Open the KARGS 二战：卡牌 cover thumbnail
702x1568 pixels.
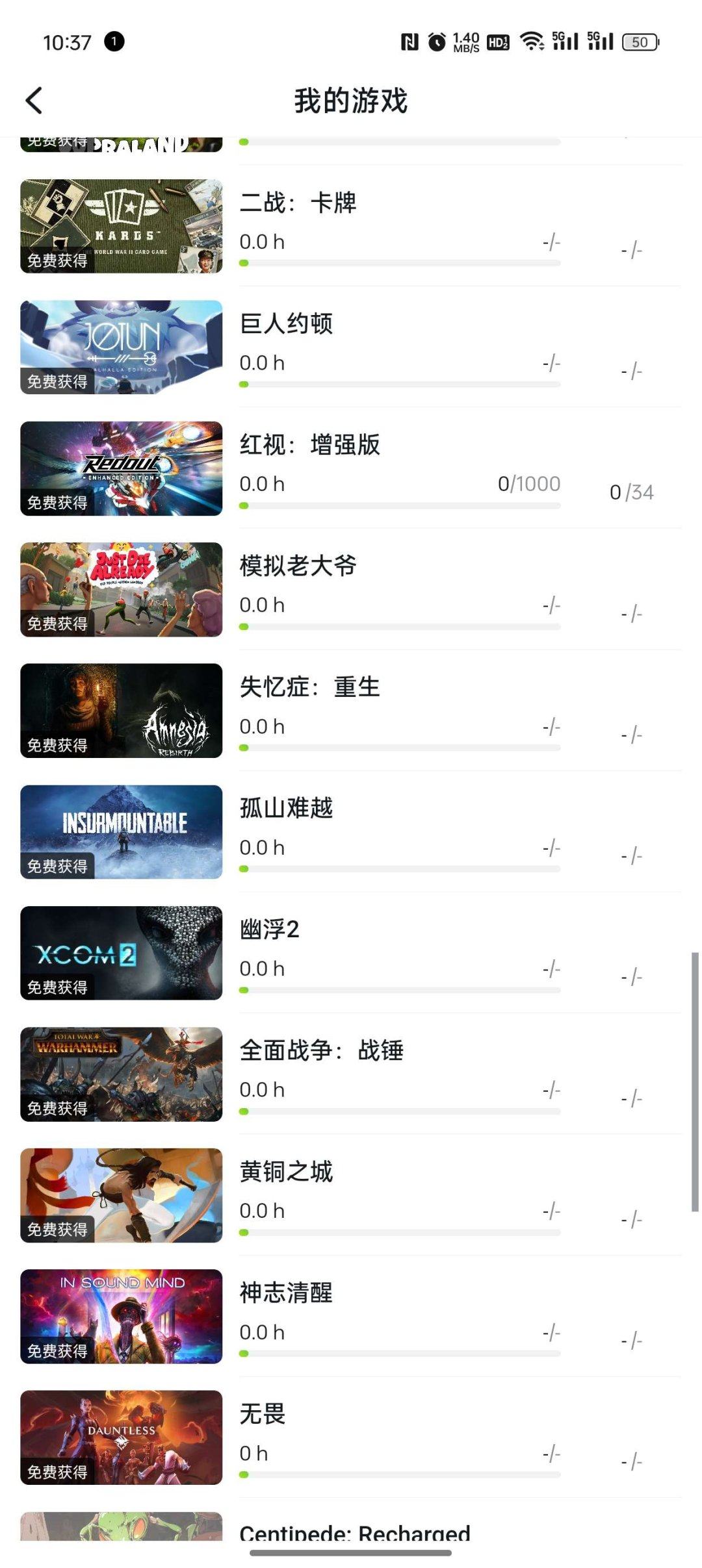pyautogui.click(x=120, y=226)
